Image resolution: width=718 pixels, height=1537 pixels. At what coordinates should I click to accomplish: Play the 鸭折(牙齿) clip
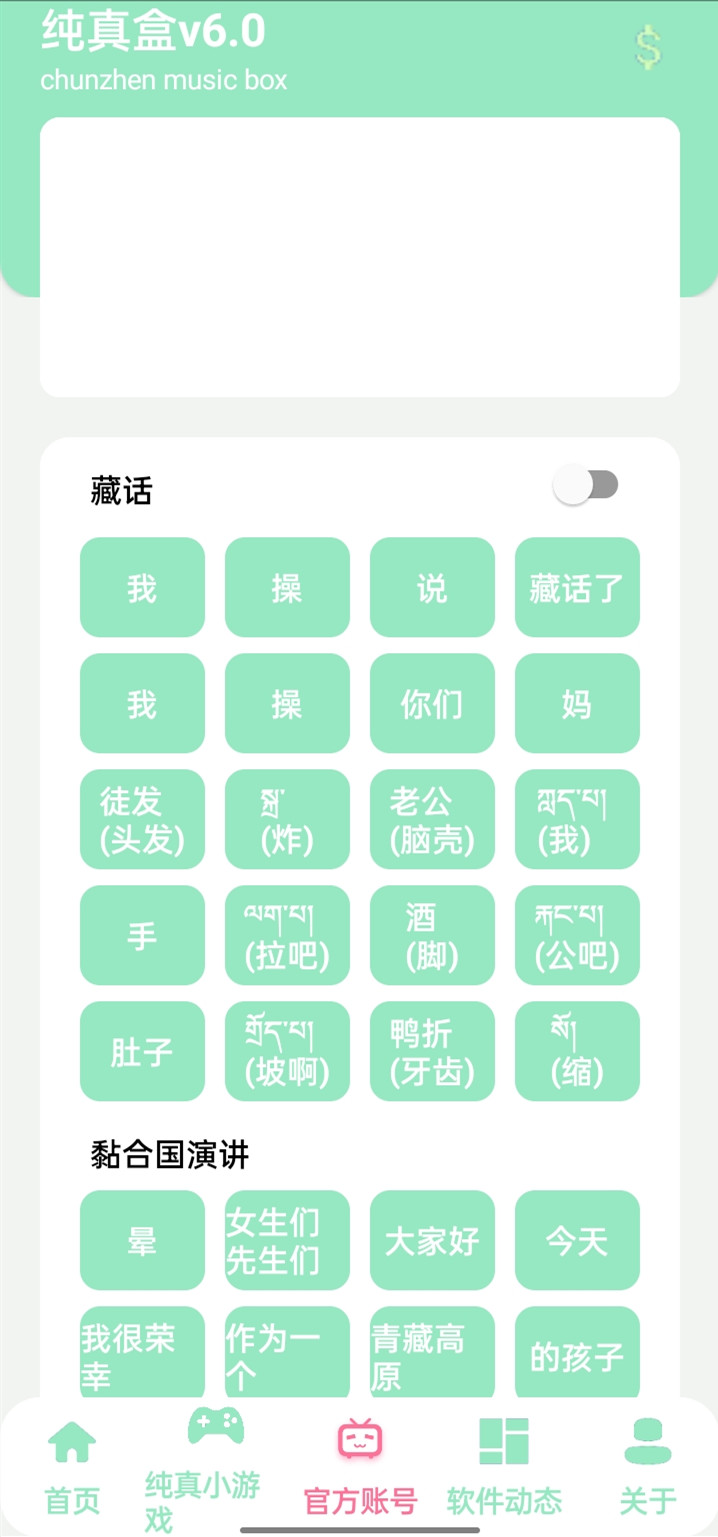(432, 1052)
